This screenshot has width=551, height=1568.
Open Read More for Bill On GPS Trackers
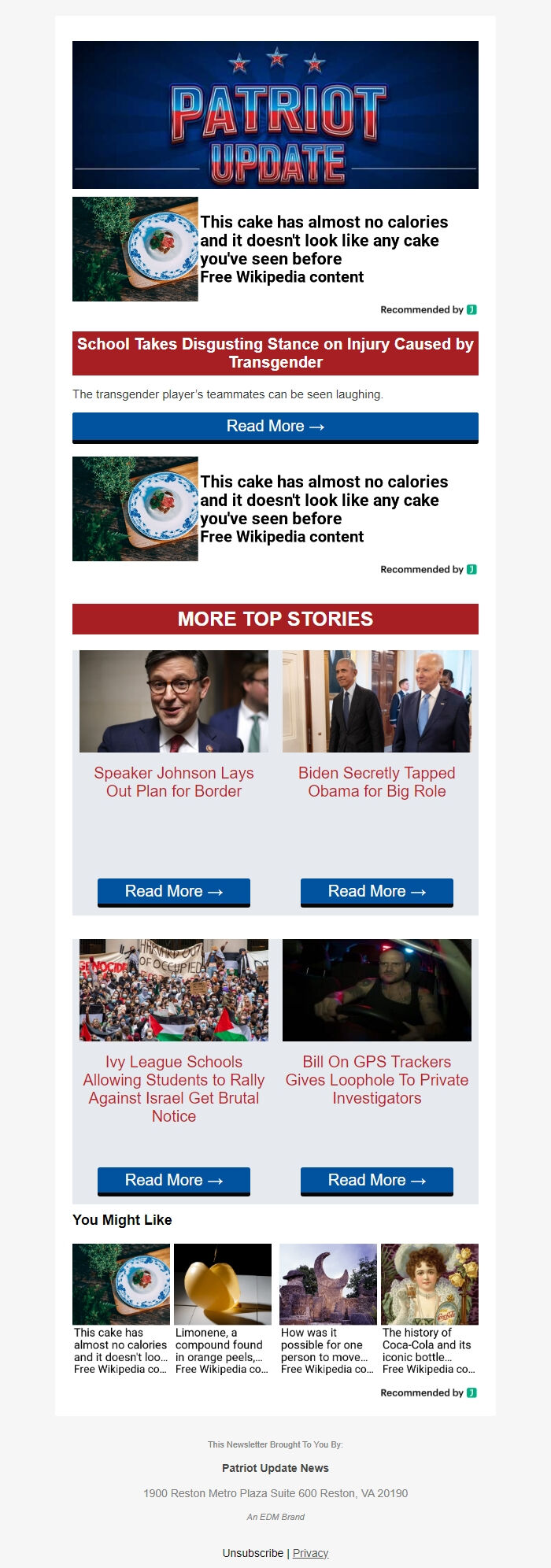(x=376, y=1180)
